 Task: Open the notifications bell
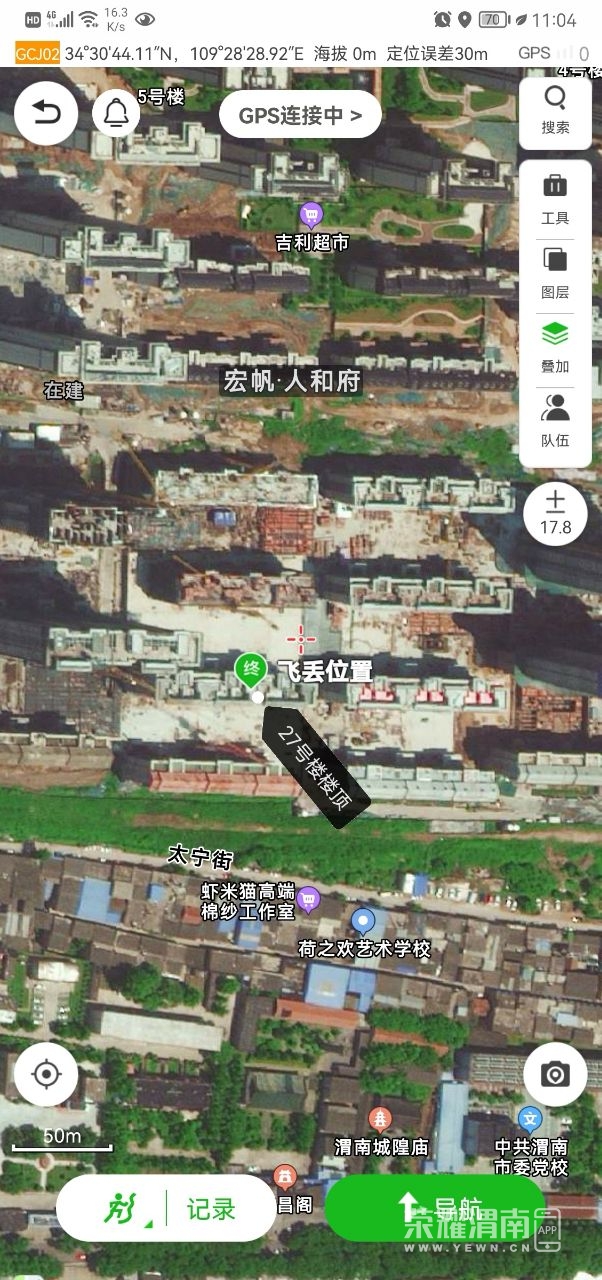[116, 113]
